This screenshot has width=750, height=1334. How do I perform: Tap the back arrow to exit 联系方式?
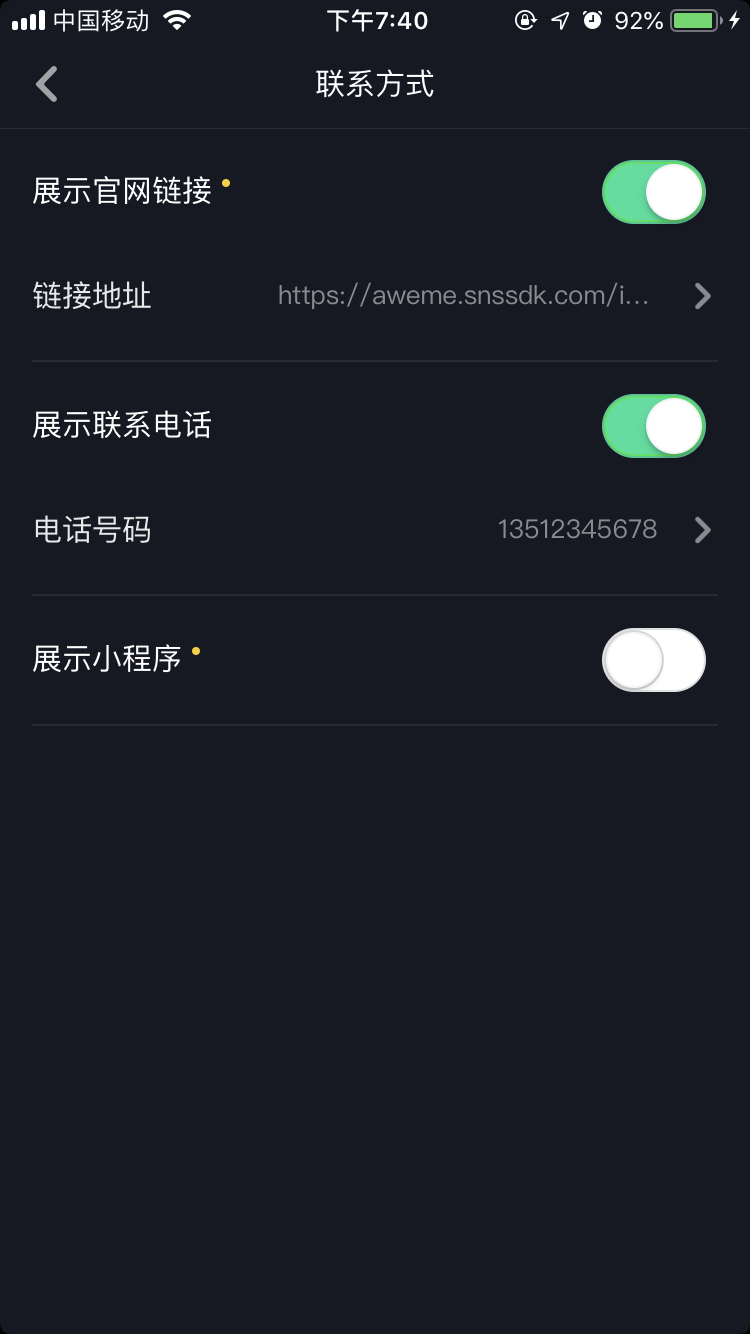45,84
